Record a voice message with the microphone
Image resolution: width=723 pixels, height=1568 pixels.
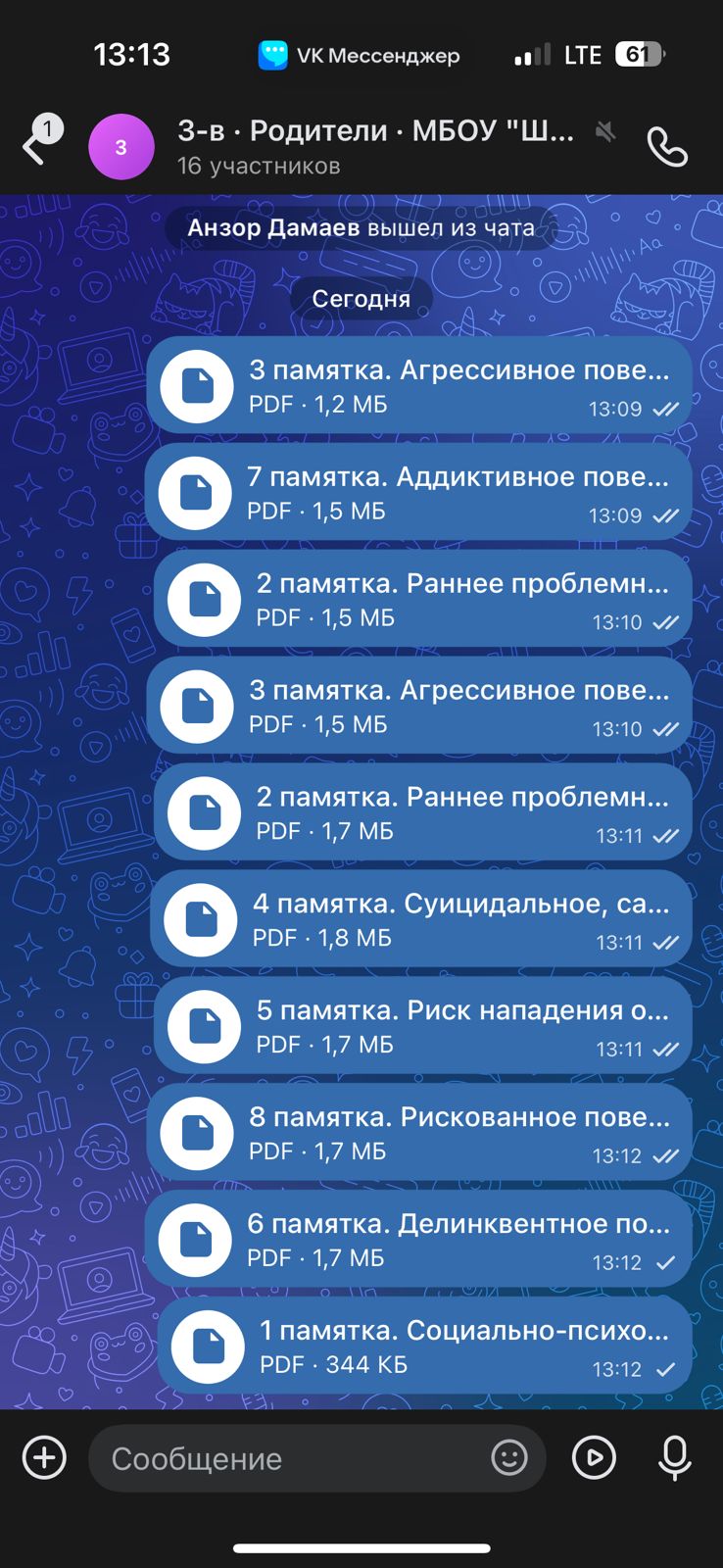(x=674, y=1458)
